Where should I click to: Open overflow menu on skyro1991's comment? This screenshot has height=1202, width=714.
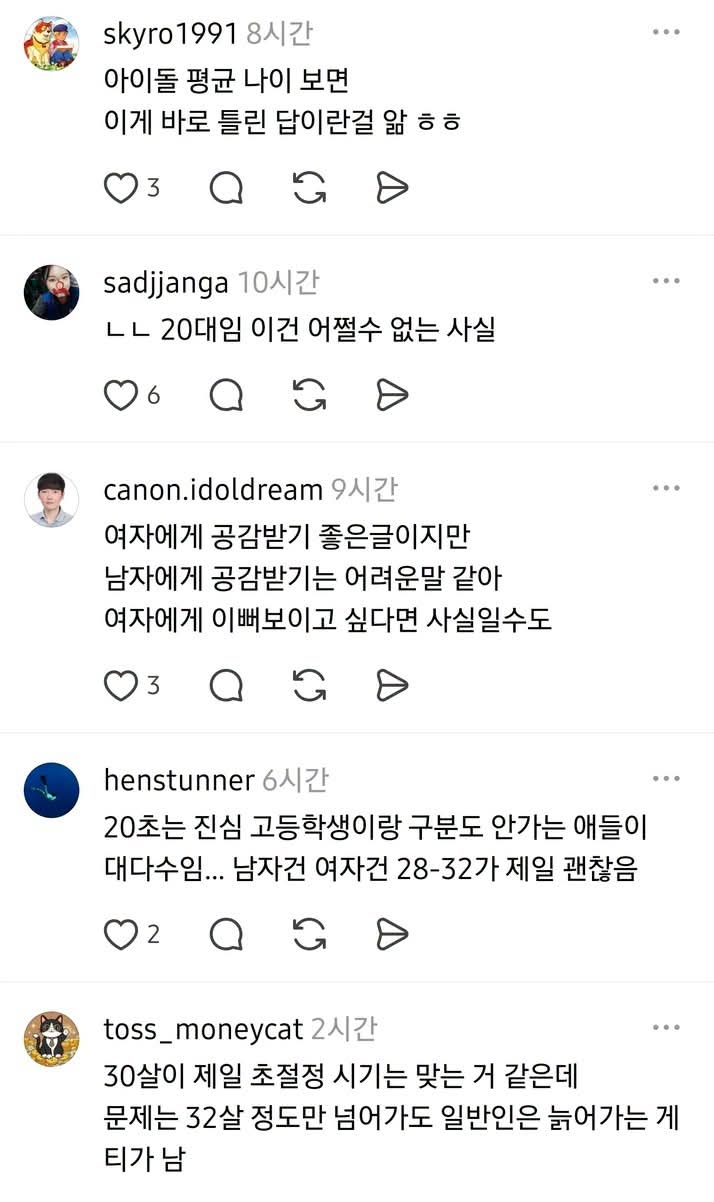point(666,33)
